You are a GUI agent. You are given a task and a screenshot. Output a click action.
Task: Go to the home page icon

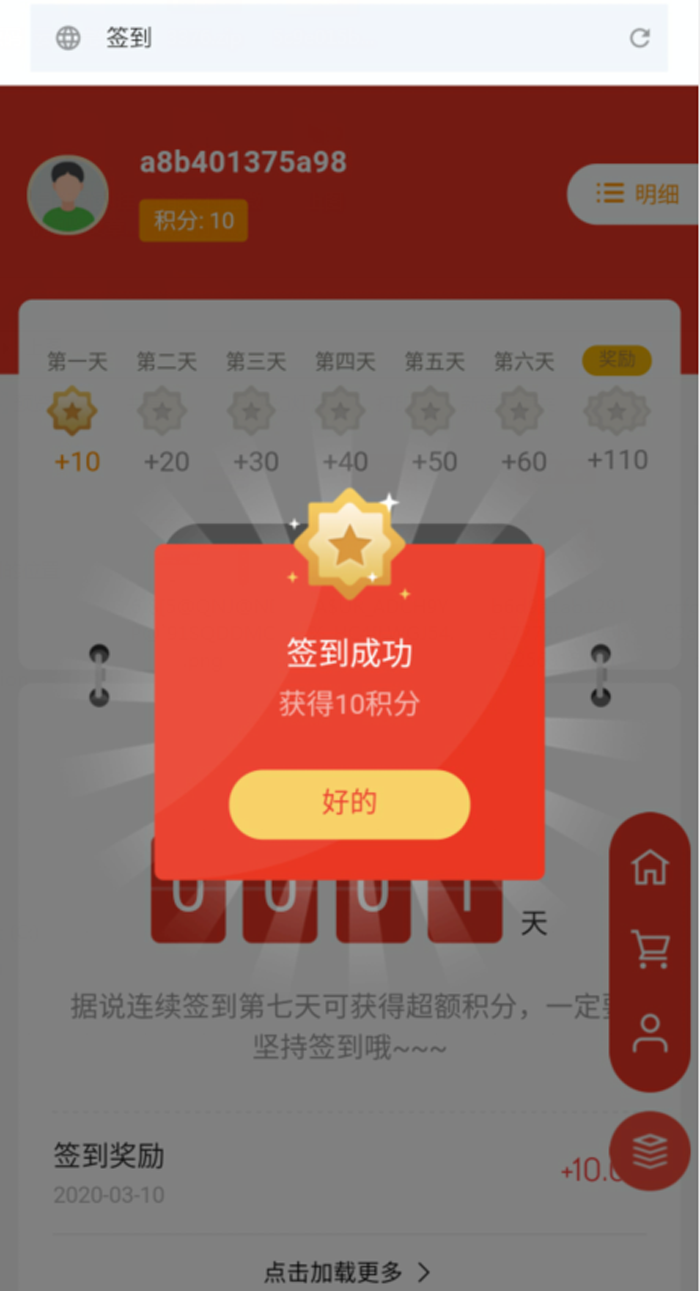pyautogui.click(x=650, y=866)
